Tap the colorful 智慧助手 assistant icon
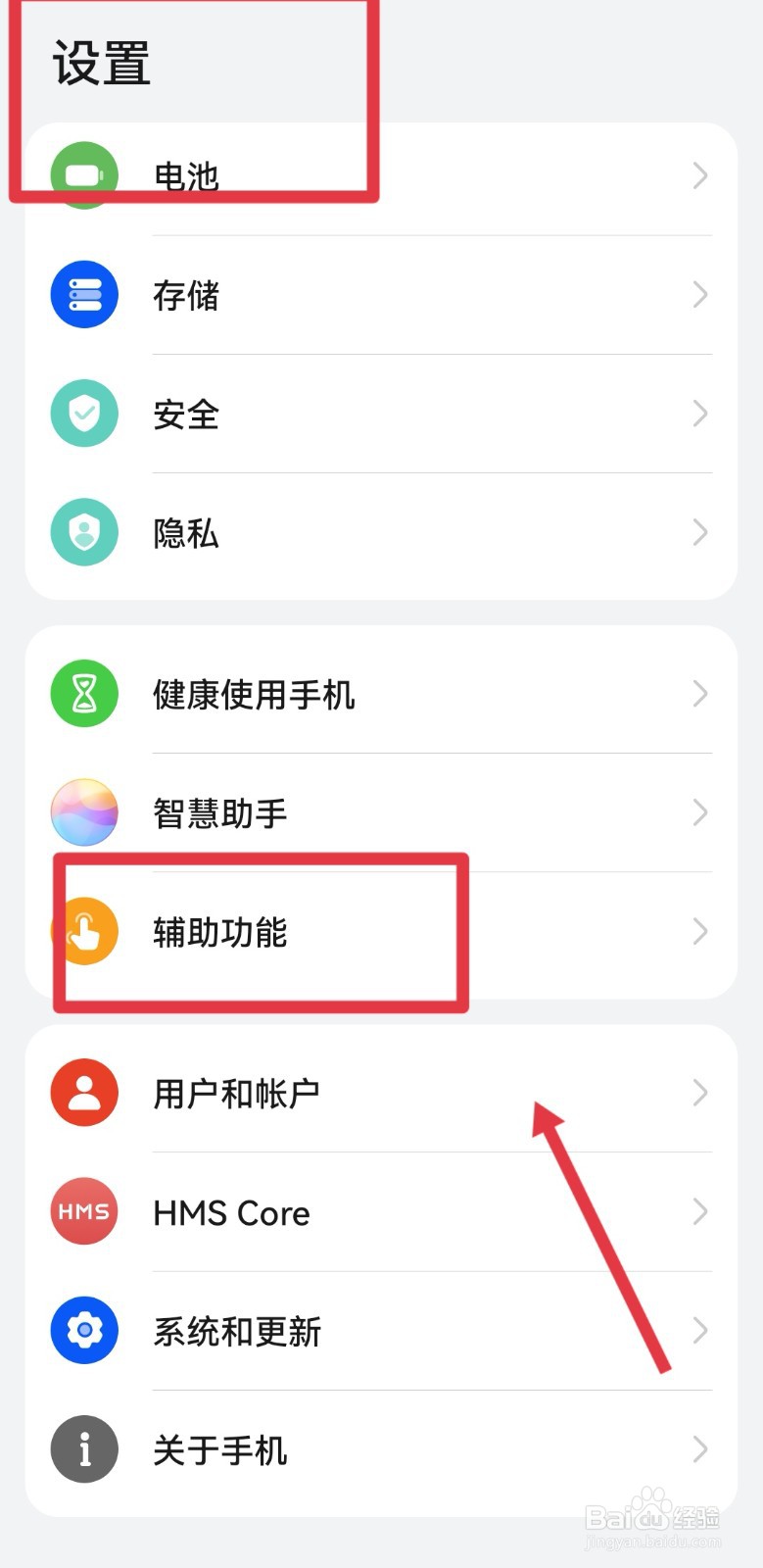 click(x=84, y=812)
